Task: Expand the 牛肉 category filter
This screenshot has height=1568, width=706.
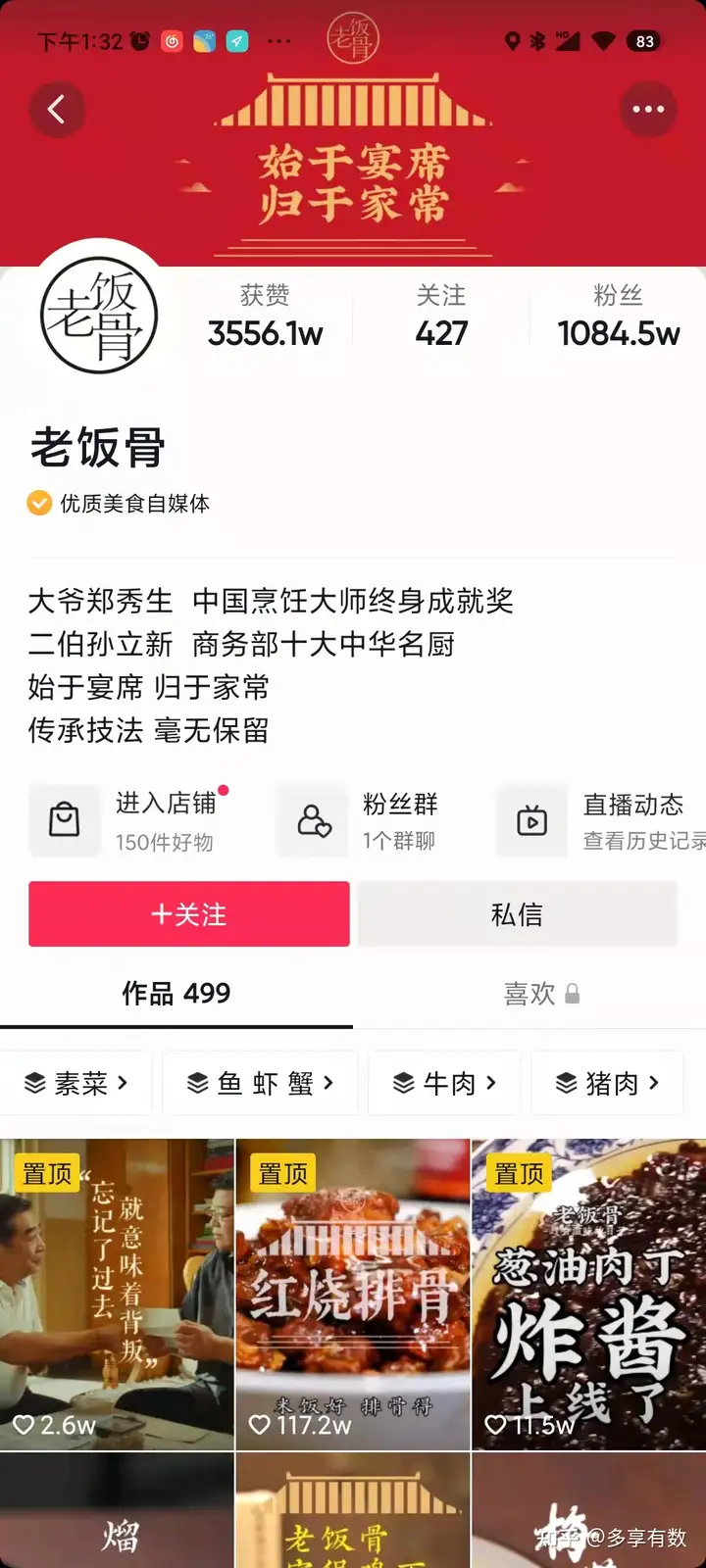Action: (443, 1082)
